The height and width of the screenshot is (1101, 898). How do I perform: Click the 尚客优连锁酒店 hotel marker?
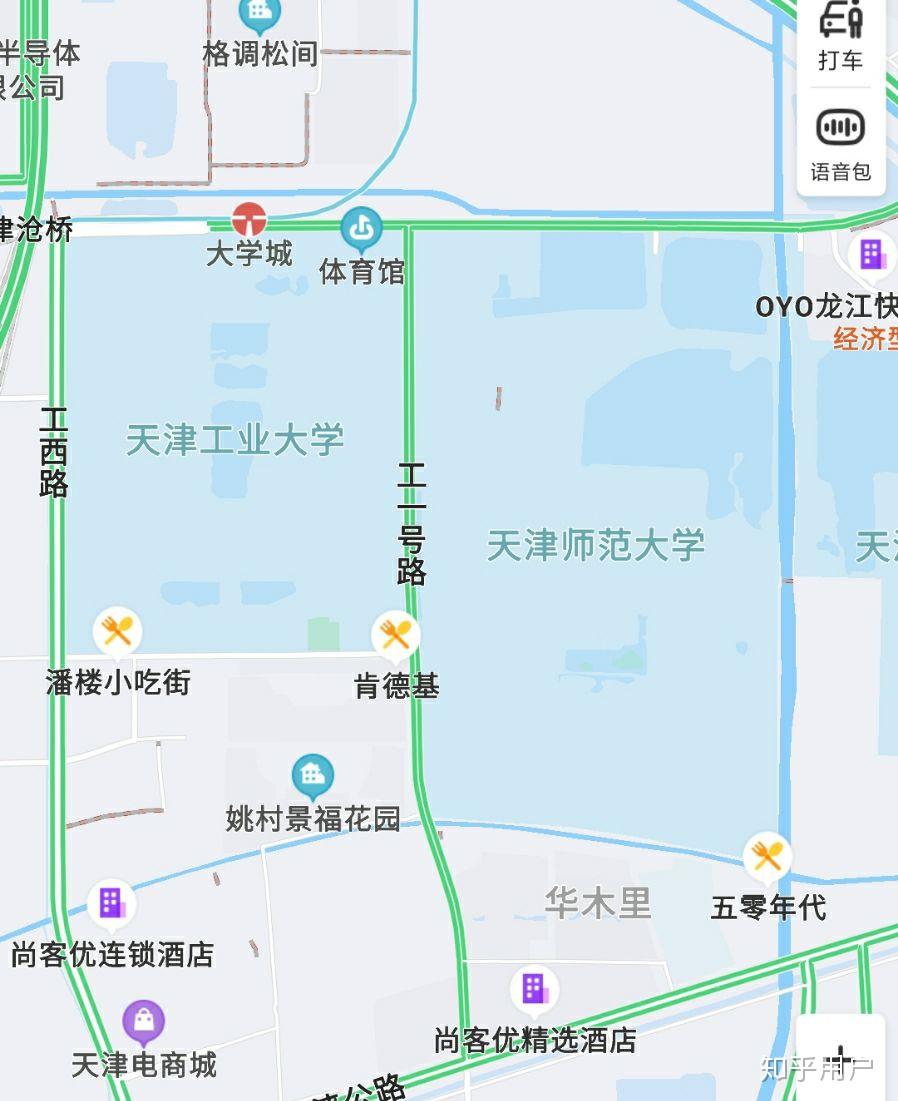(113, 902)
